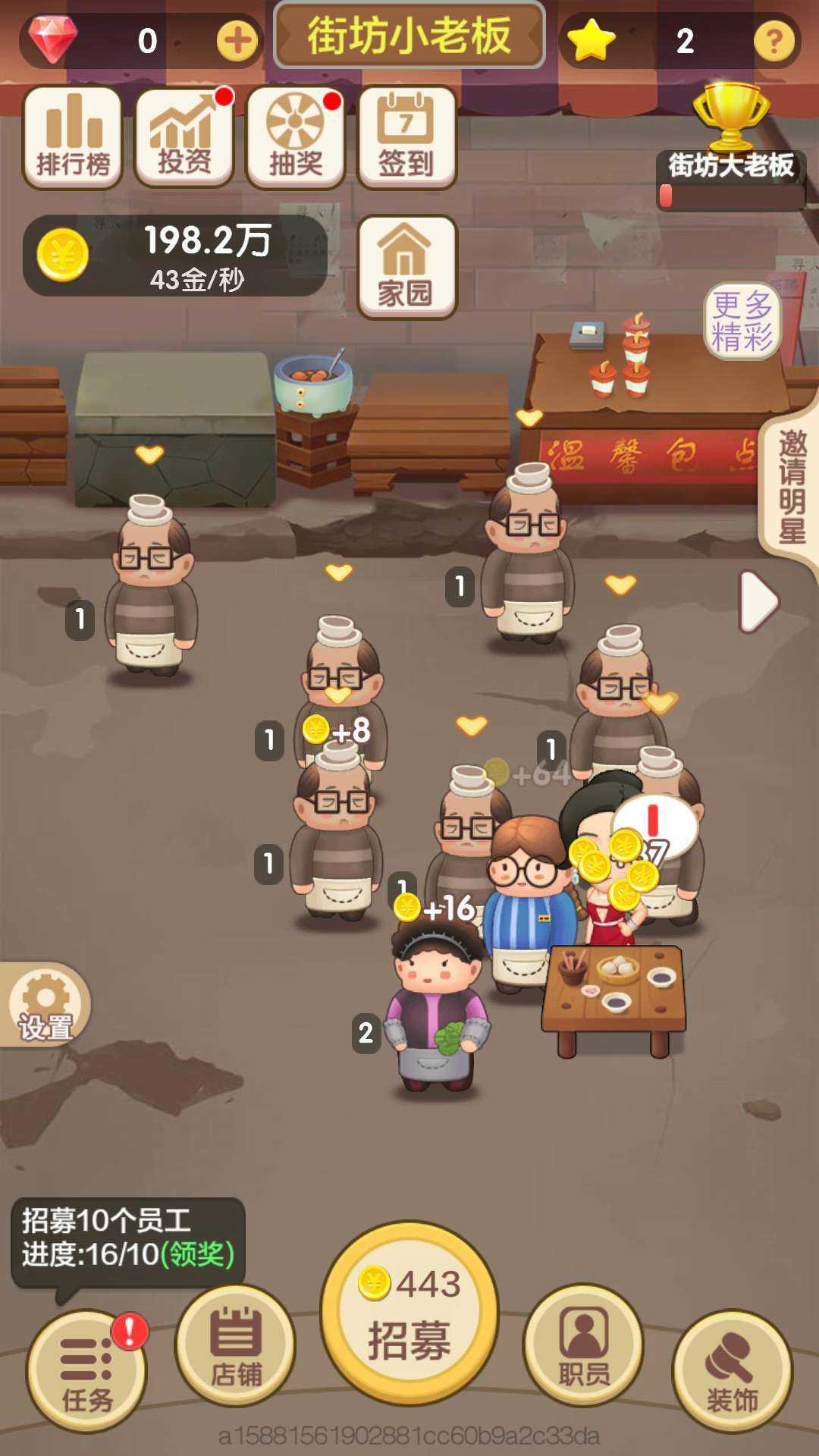The height and width of the screenshot is (1456, 819).
Task: Open the 签到 daily check-in
Action: [x=406, y=137]
